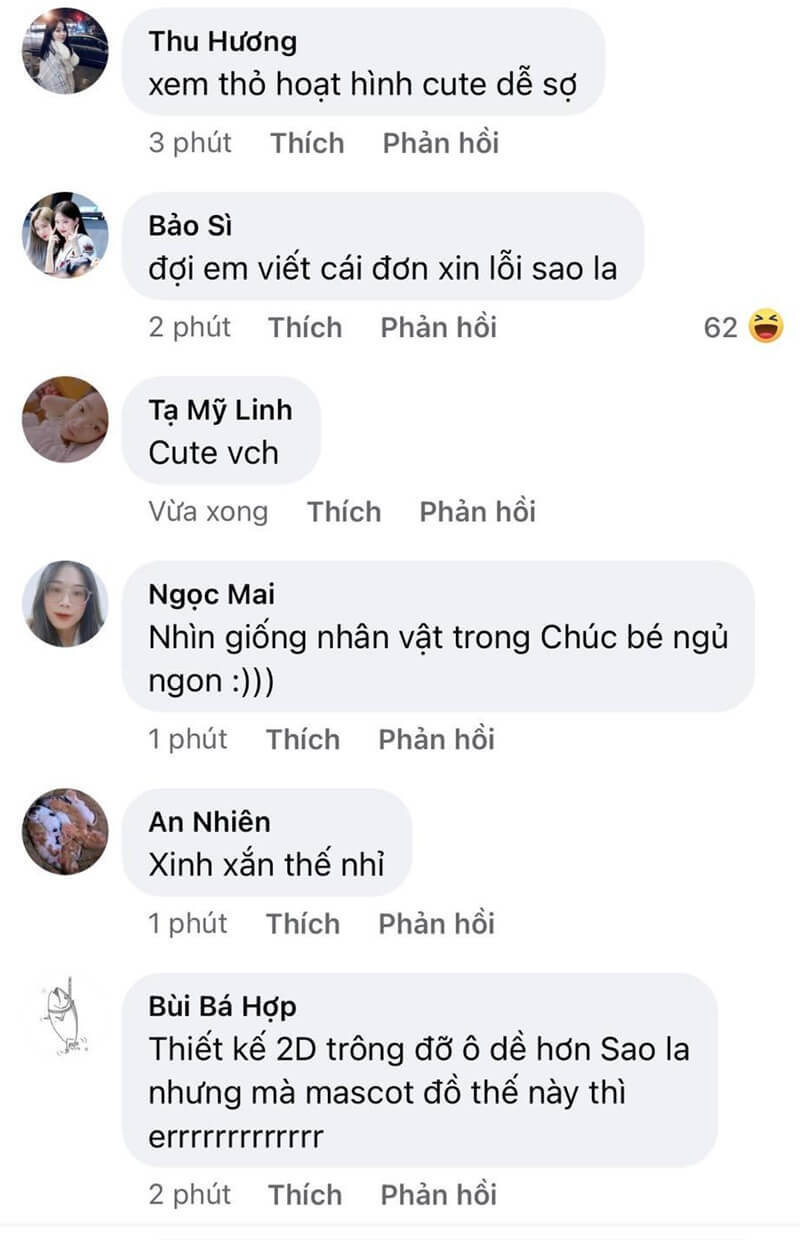Reply to Thu Hương's comment
This screenshot has width=800, height=1240.
pos(440,143)
